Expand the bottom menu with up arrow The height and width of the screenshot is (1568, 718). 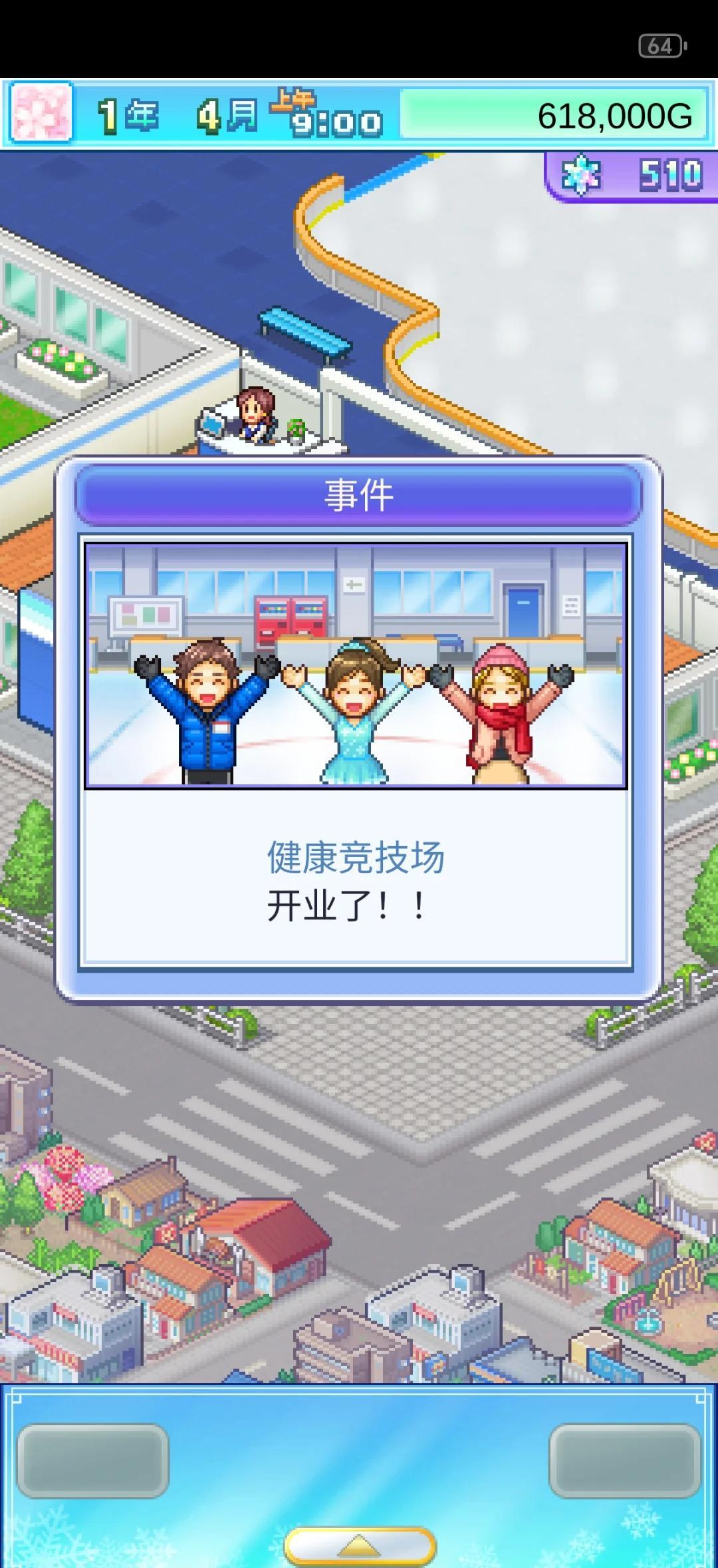[359, 1545]
